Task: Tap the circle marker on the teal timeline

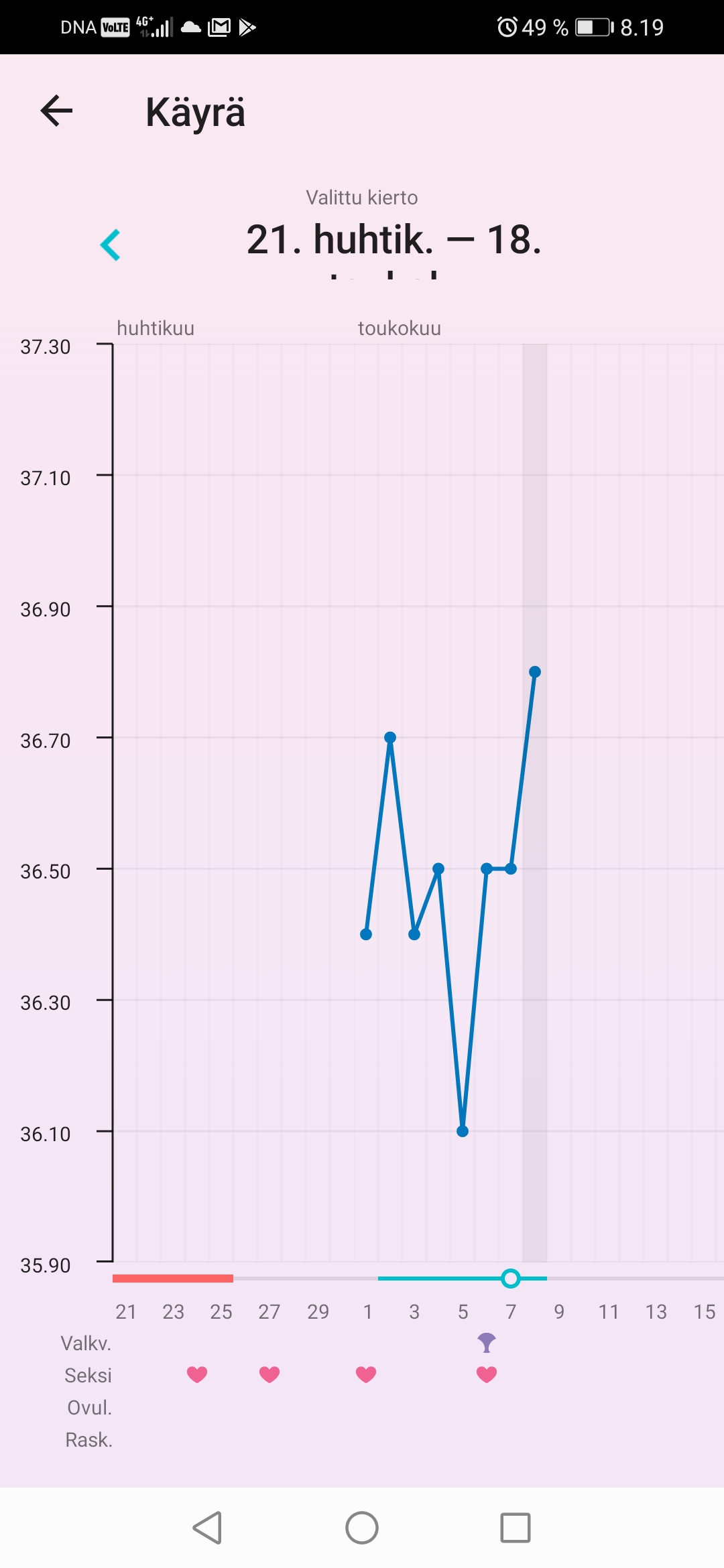Action: pos(511,1279)
